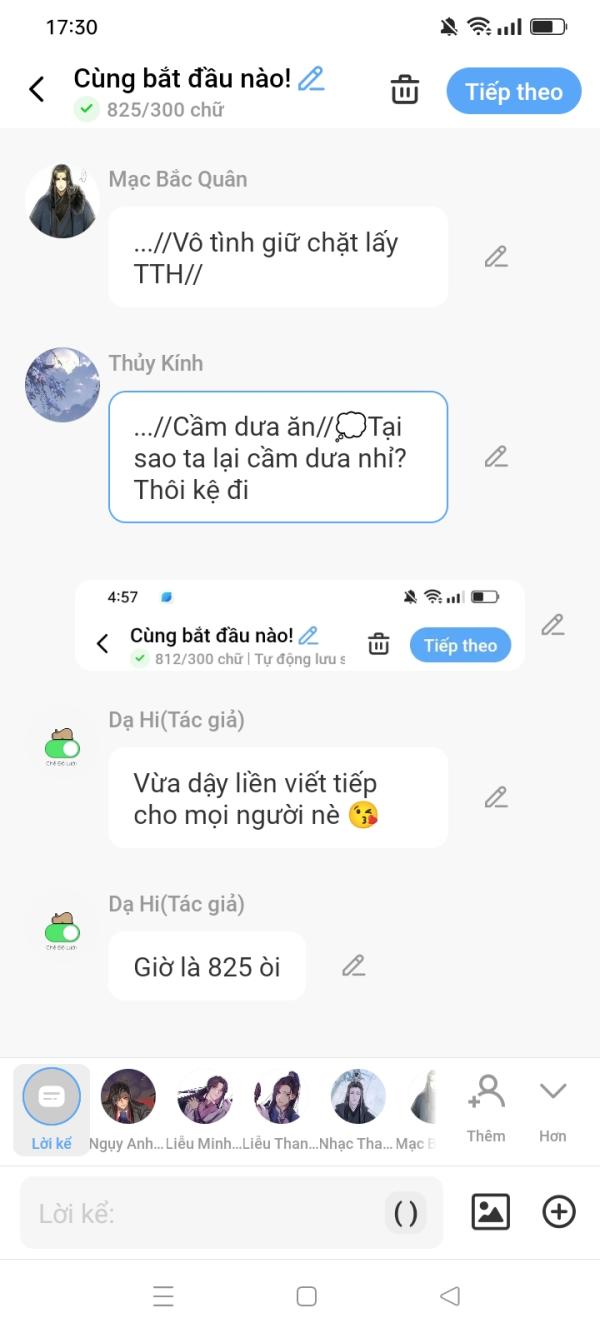This screenshot has height=1333, width=600.
Task: Edit the Giờ là 825 òi message
Action: (x=353, y=966)
